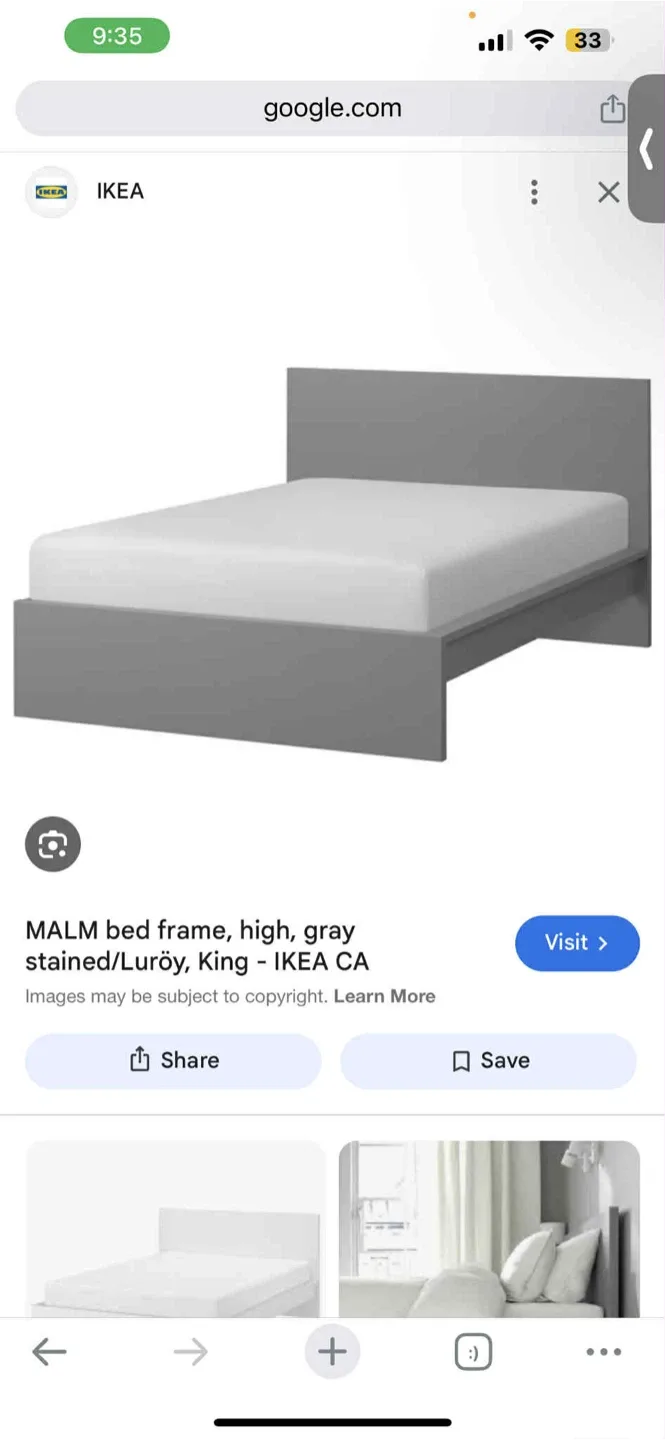
Task: Close the IKEA image preview
Action: click(608, 192)
